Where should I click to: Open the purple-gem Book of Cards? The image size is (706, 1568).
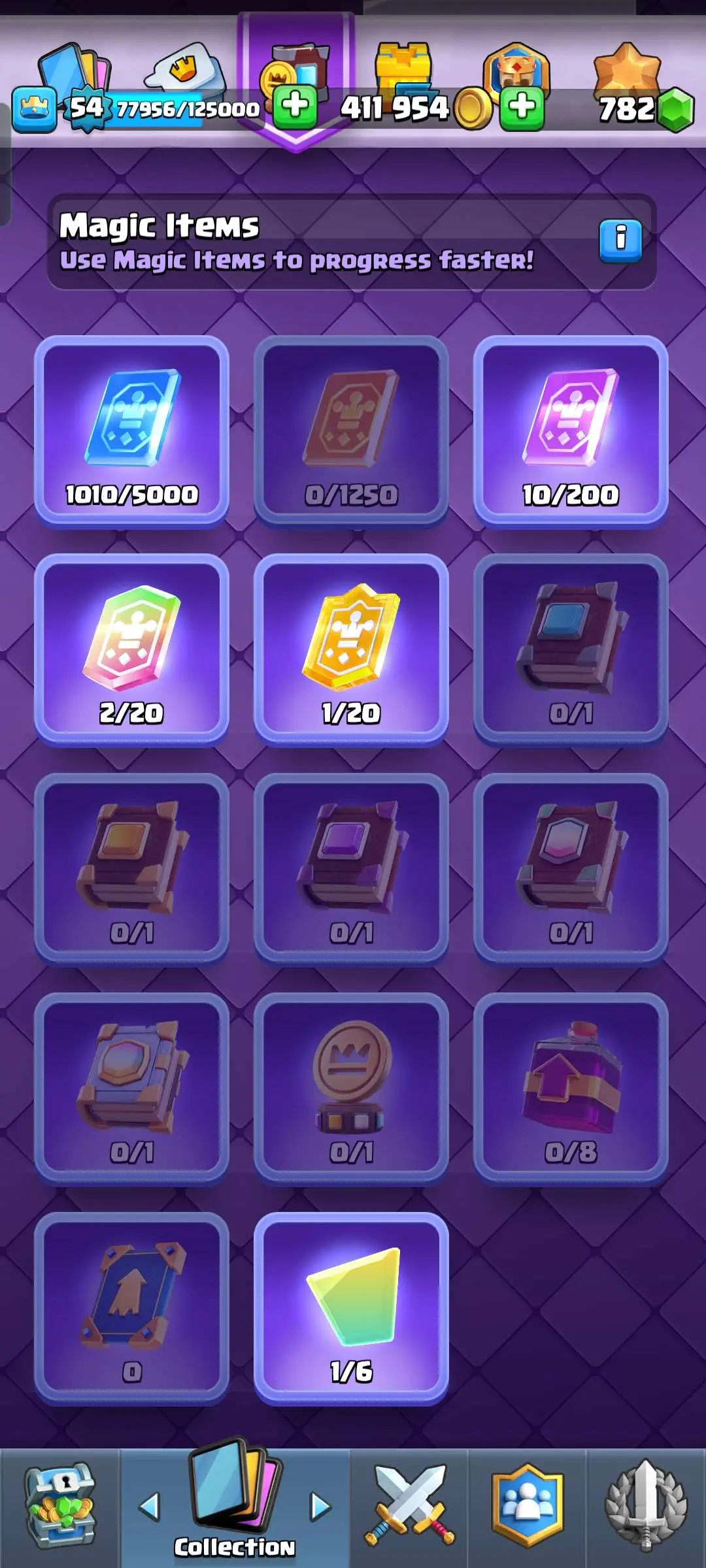[x=351, y=869]
